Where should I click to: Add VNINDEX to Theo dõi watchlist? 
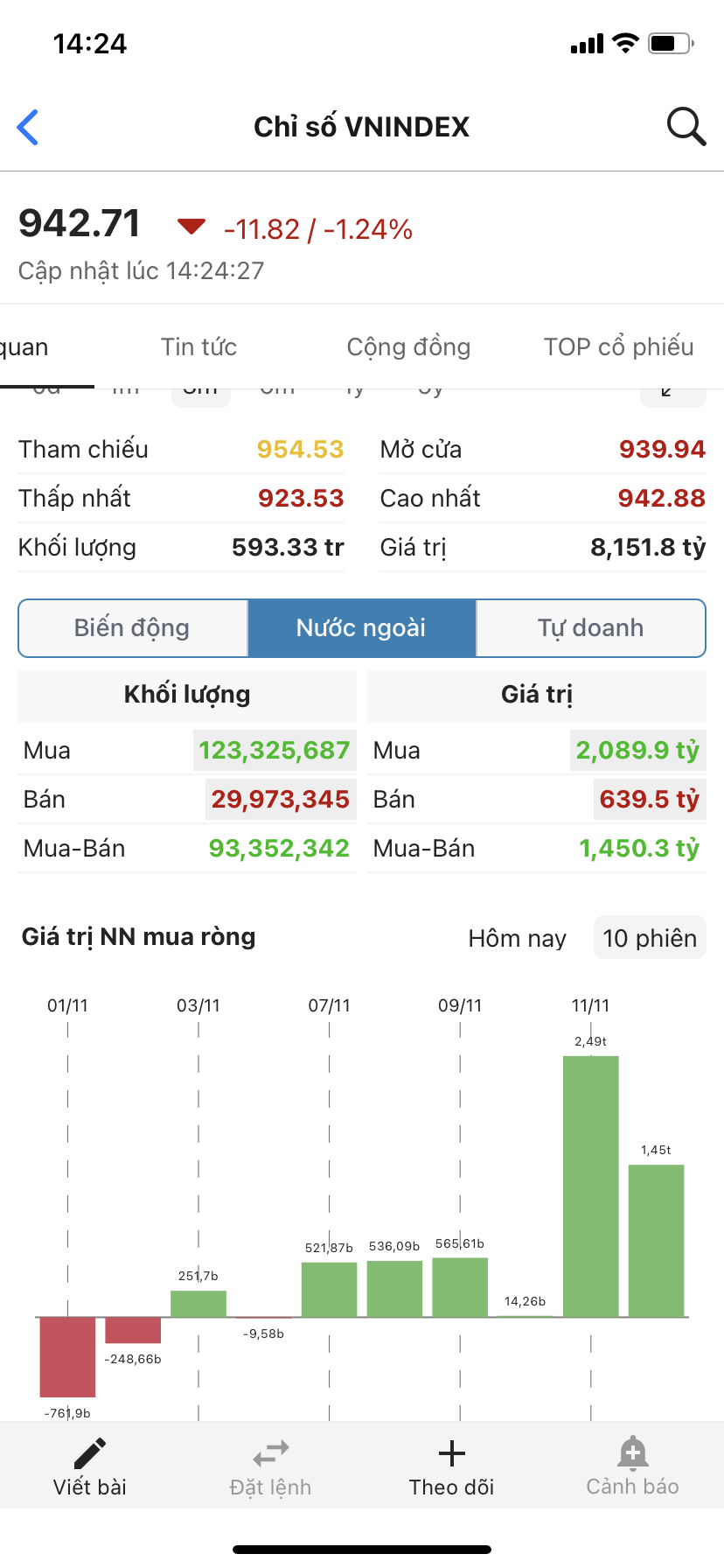pyautogui.click(x=451, y=1468)
